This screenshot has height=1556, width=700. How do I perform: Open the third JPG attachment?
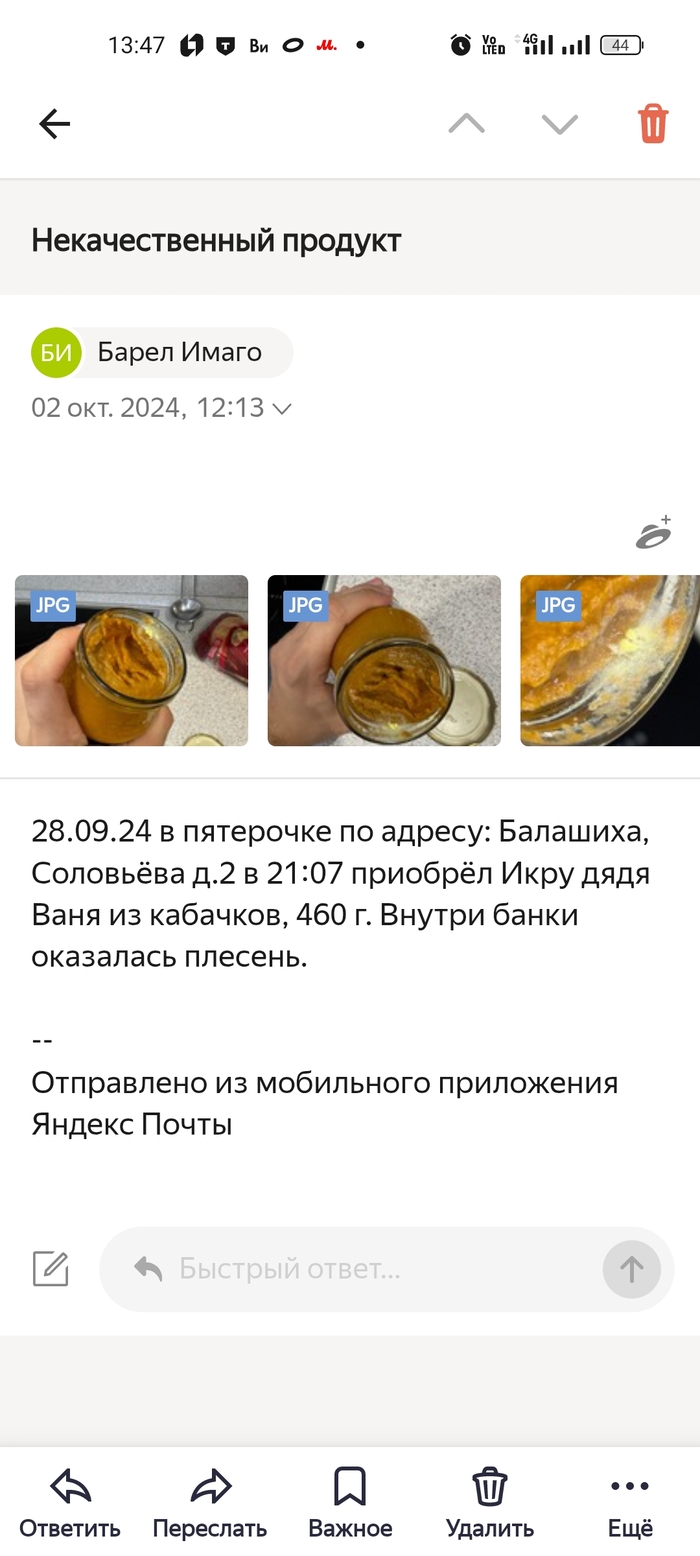pos(610,660)
